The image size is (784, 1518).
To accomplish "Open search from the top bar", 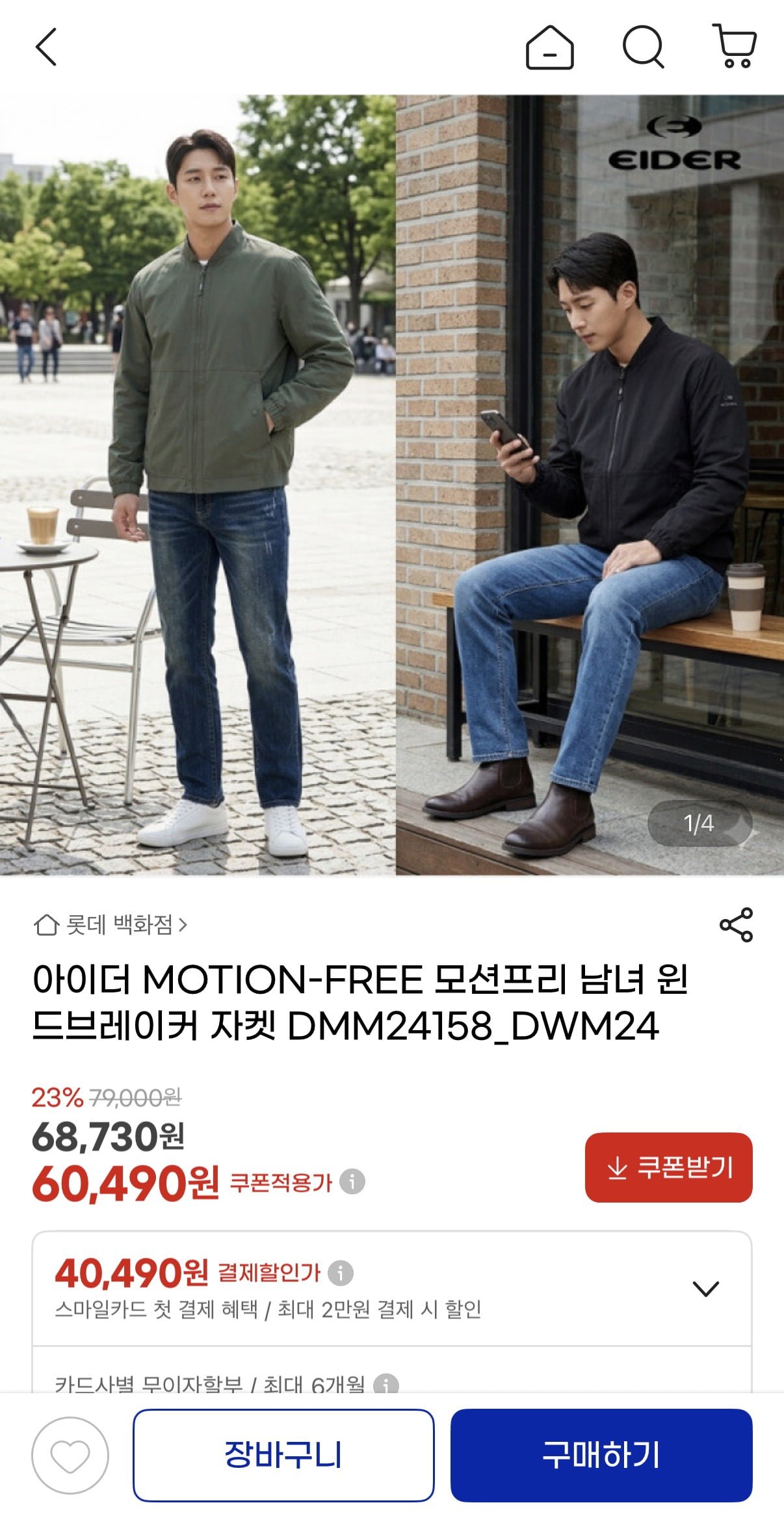I will point(643,47).
